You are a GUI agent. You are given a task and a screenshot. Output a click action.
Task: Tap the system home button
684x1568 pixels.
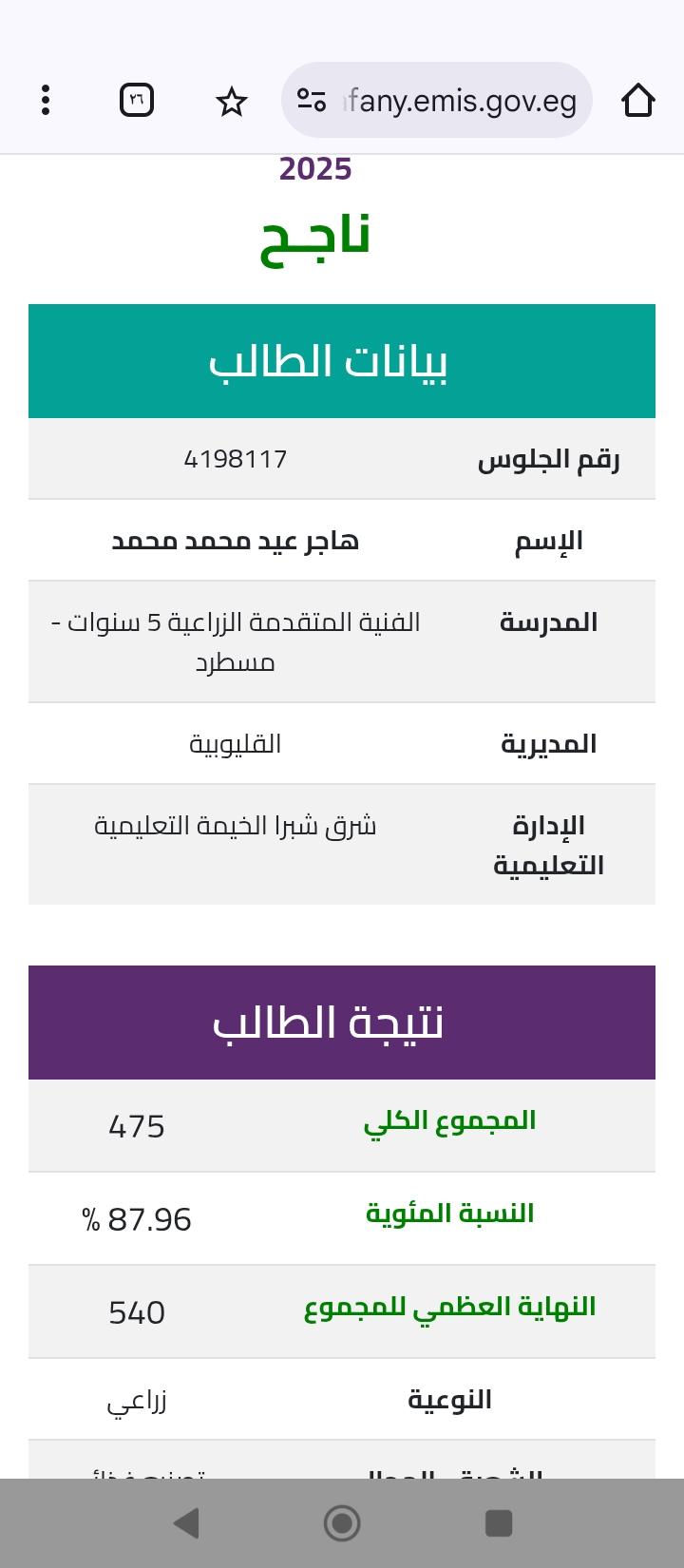point(342,1523)
